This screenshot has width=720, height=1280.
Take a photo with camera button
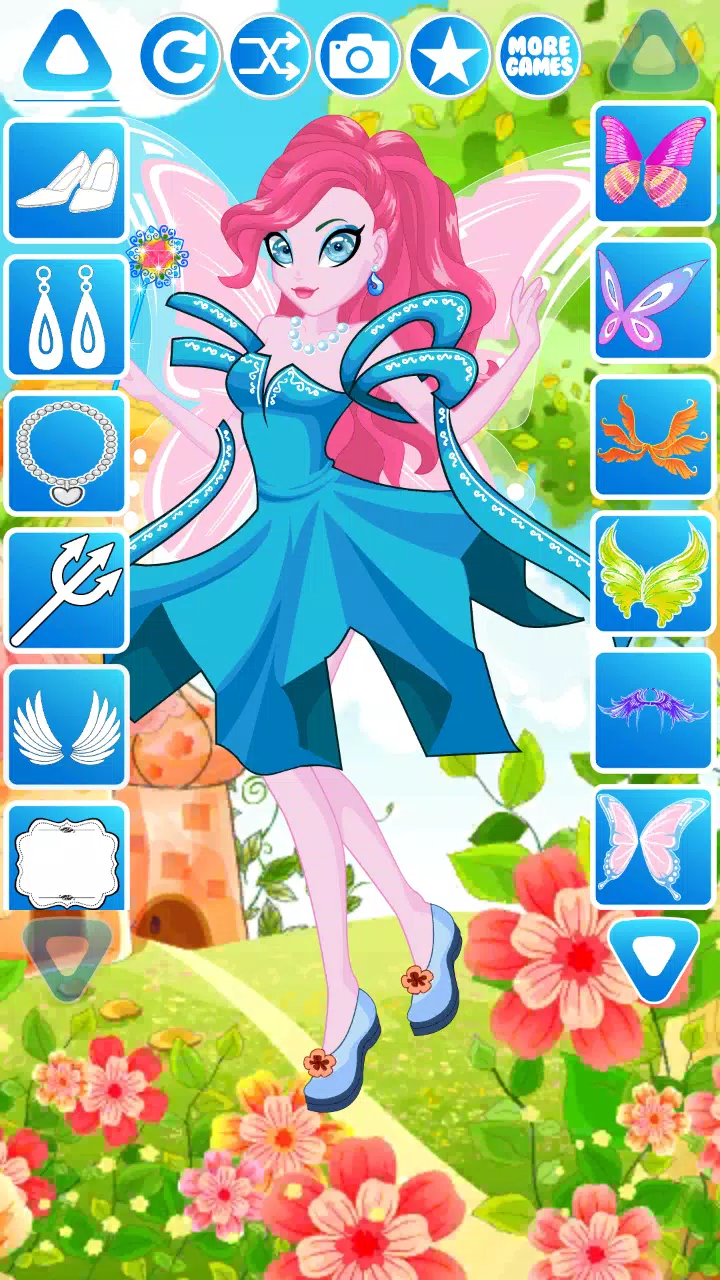tap(358, 56)
